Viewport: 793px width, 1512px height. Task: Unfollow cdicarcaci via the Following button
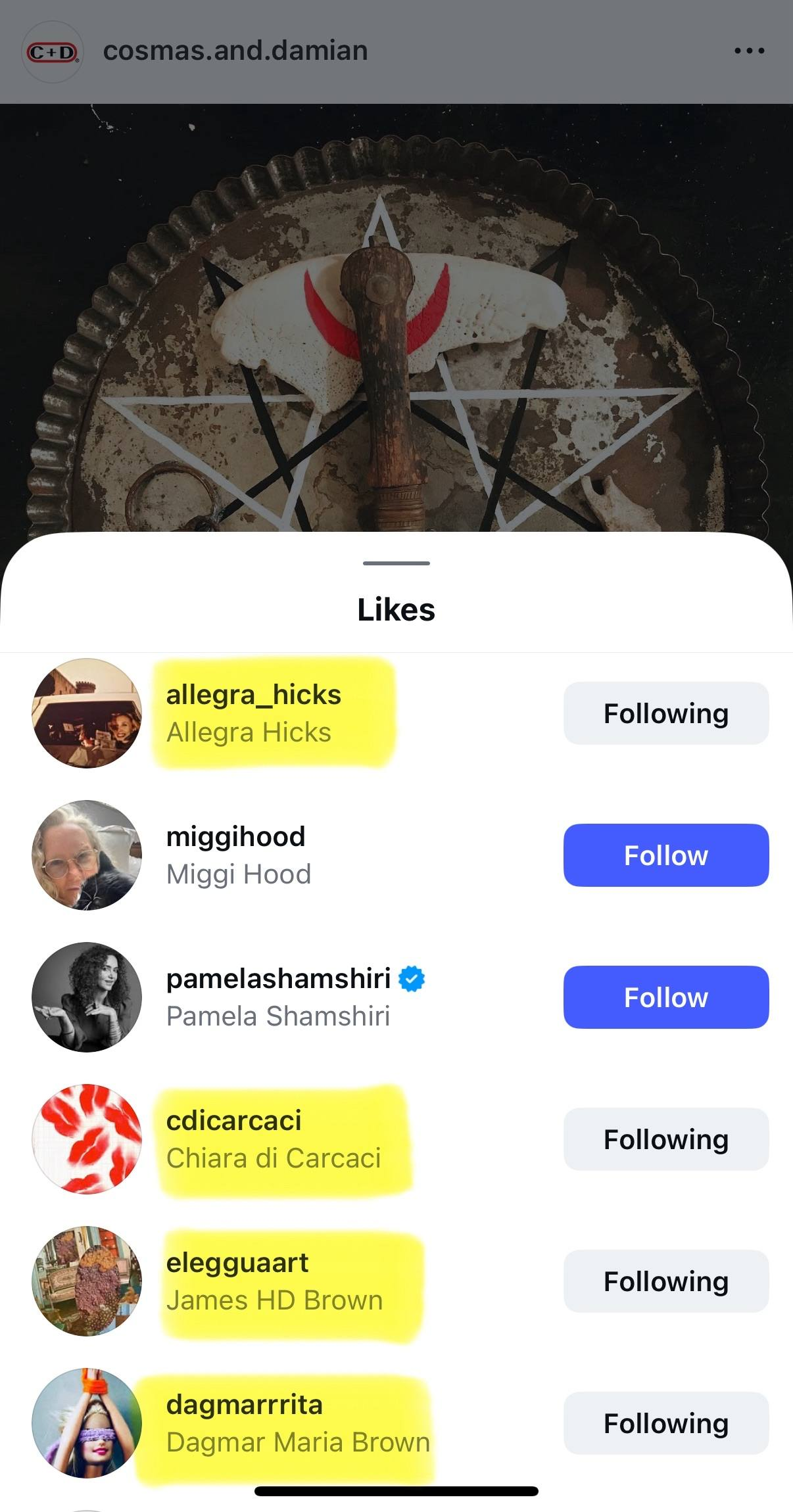click(665, 1139)
